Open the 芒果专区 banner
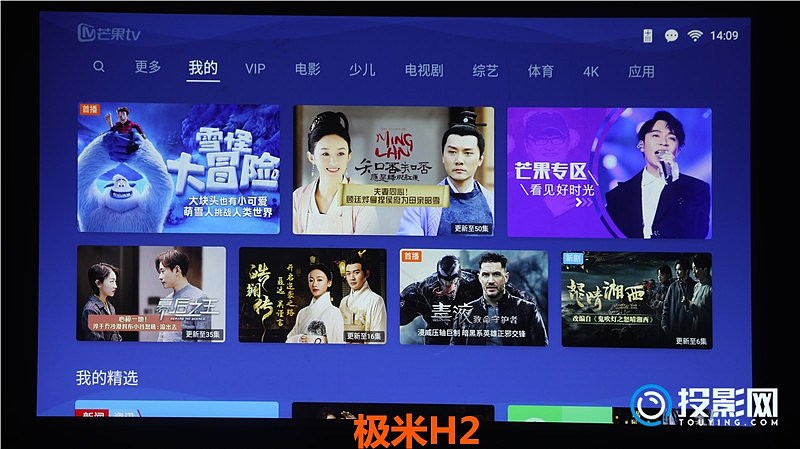The image size is (800, 449). [609, 172]
